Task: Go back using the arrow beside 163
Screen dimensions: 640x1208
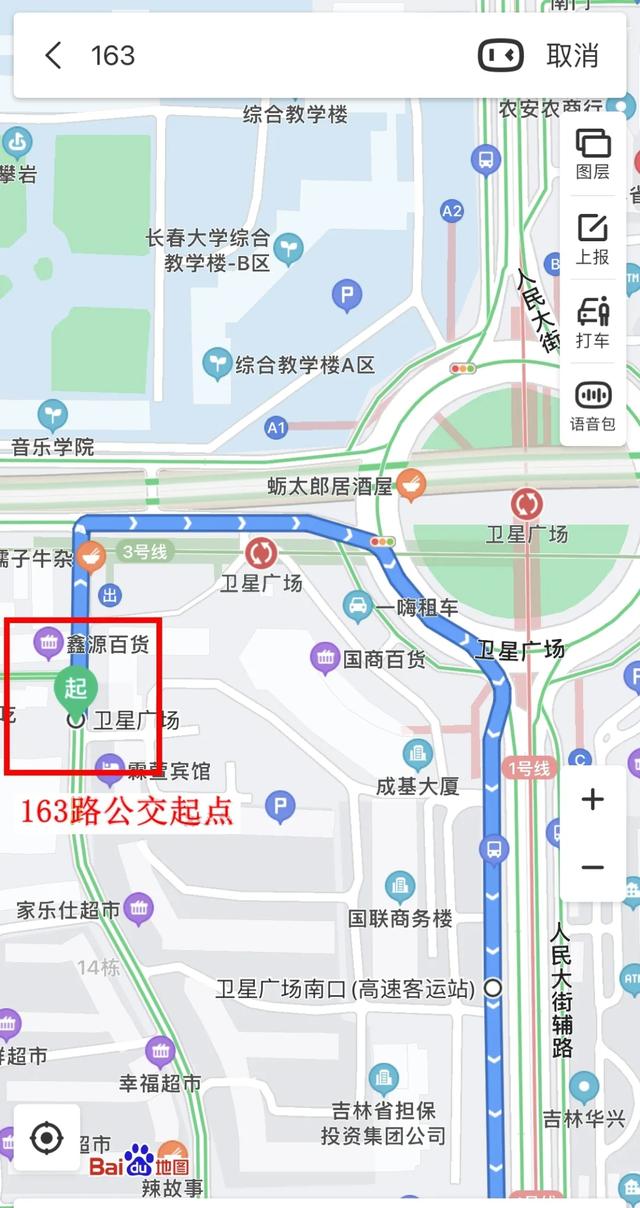Action: (x=53, y=55)
